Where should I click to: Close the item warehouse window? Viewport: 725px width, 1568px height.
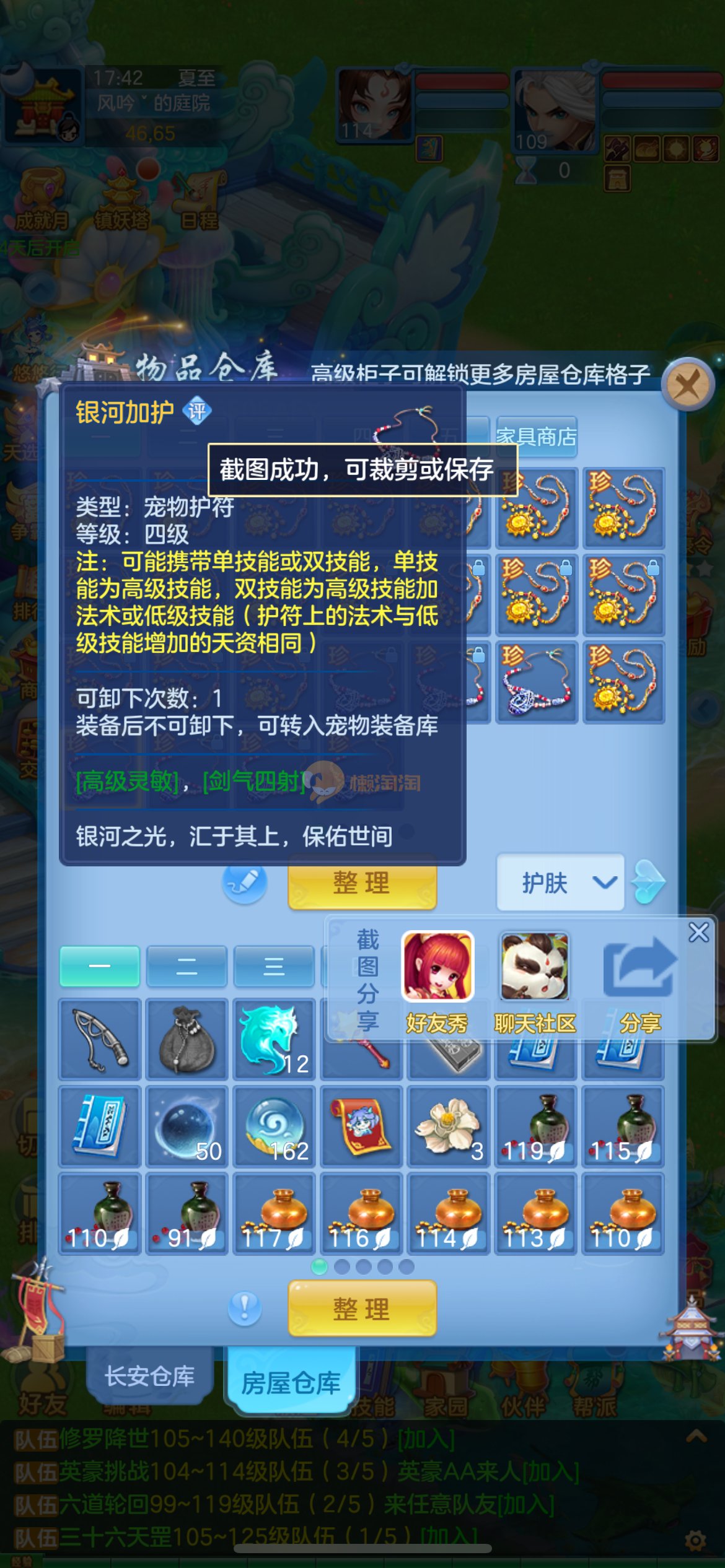point(687,385)
